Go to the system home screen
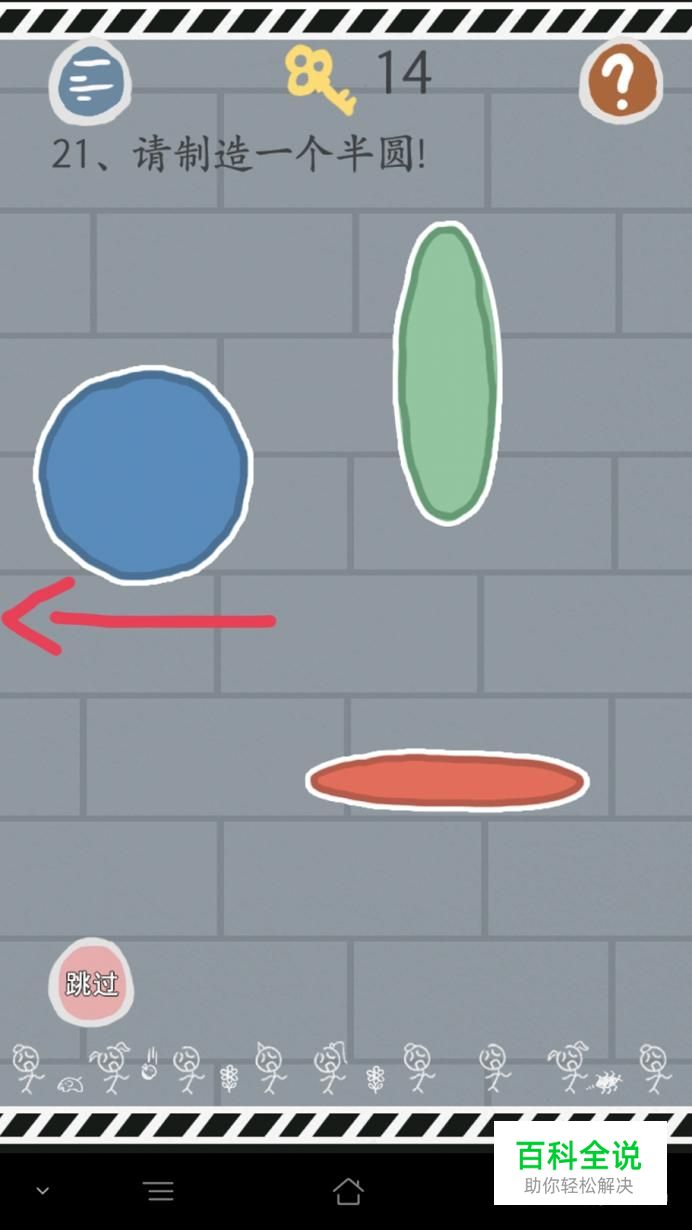Image resolution: width=692 pixels, height=1230 pixels. pos(347,1190)
